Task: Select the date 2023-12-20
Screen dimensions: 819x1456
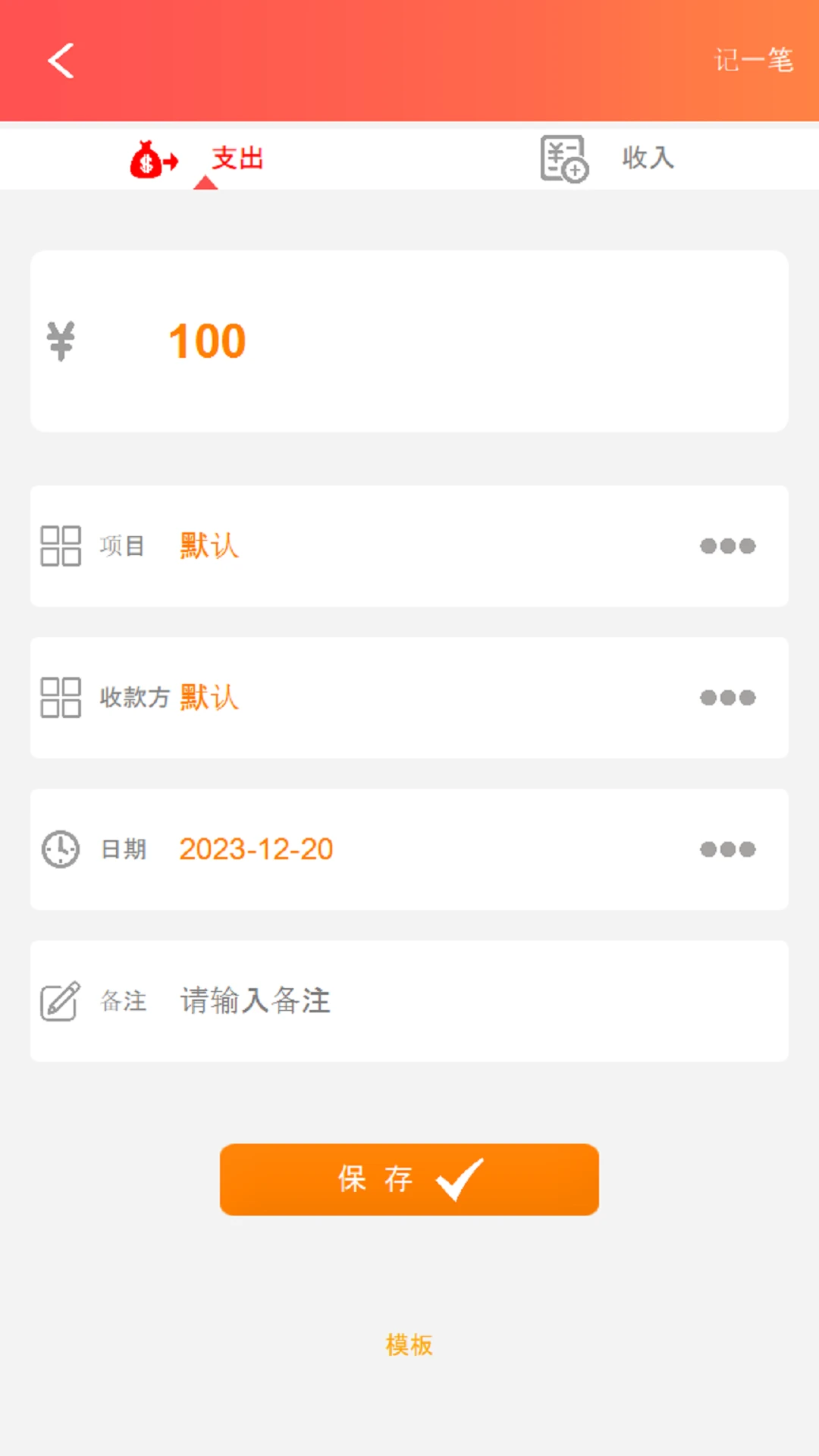Action: click(x=255, y=849)
